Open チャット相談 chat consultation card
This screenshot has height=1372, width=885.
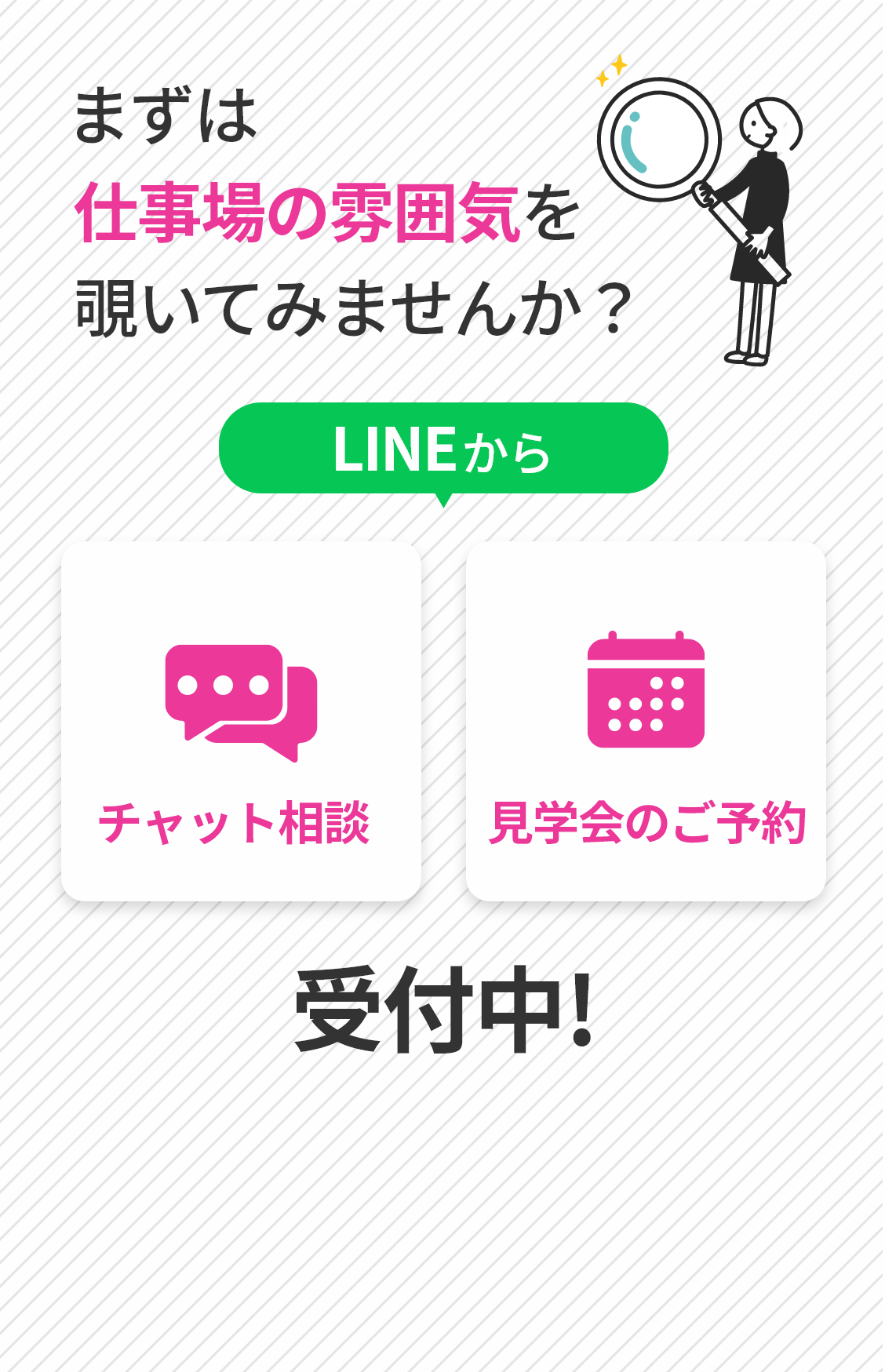click(x=241, y=721)
